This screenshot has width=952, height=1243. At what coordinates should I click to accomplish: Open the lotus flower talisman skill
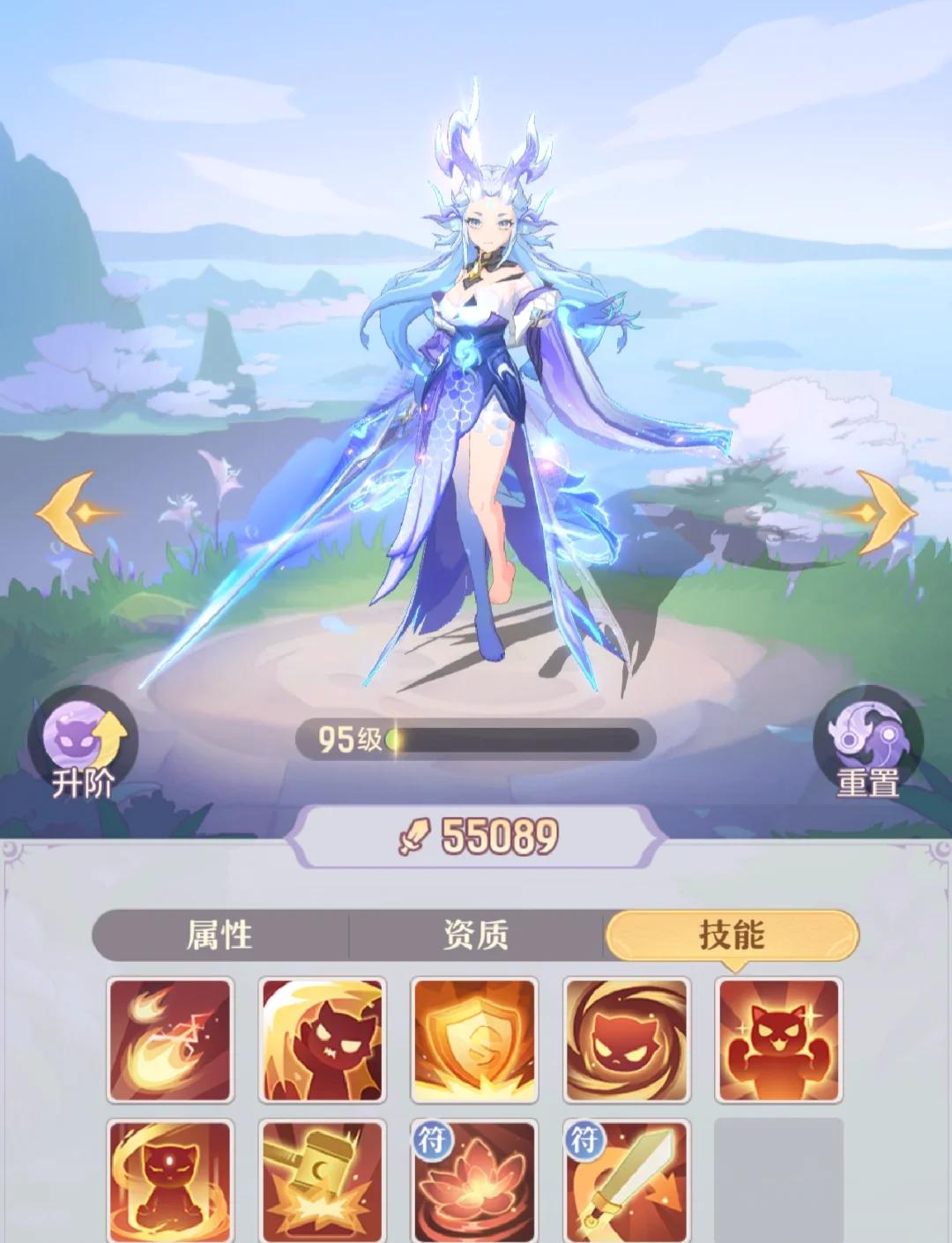(x=474, y=1180)
